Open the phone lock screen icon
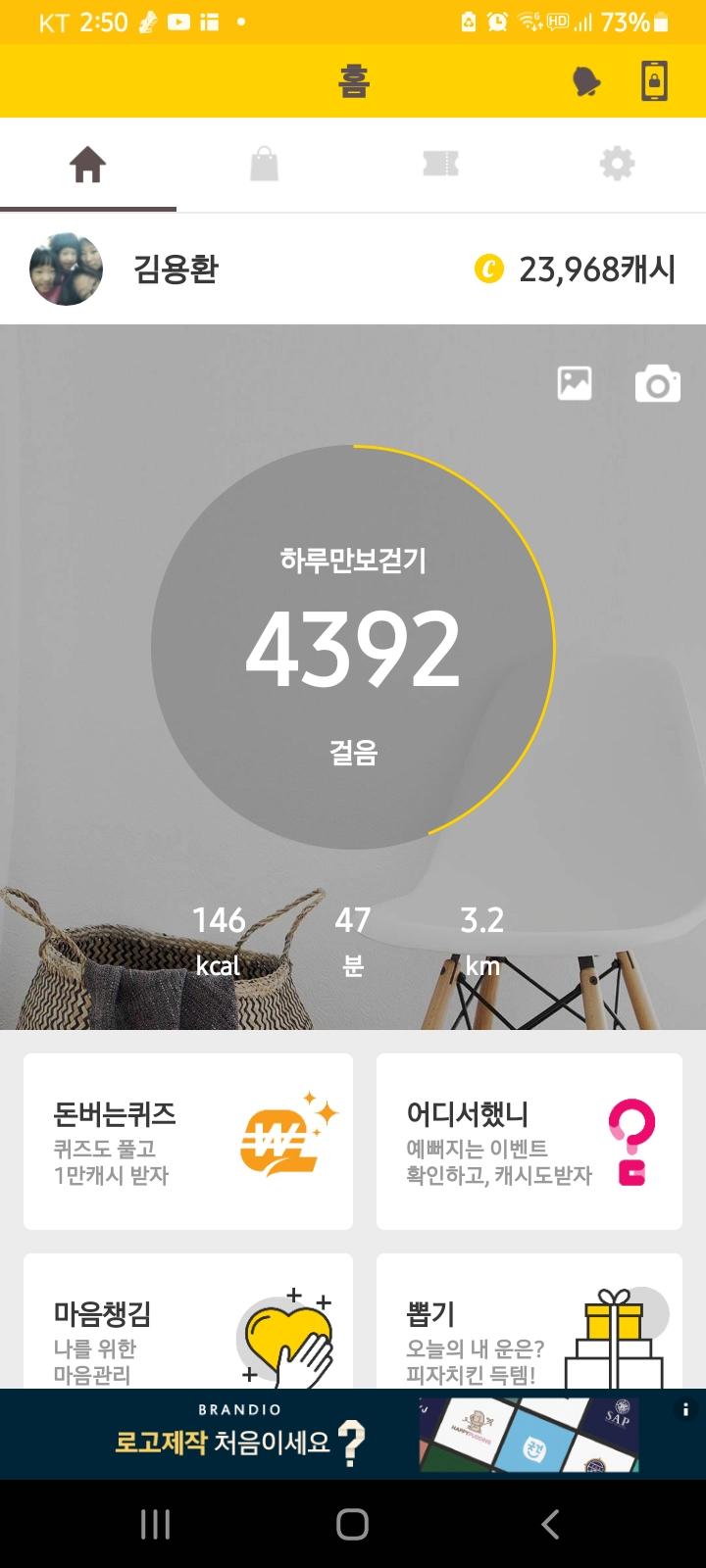Image resolution: width=706 pixels, height=1568 pixels. point(654,82)
